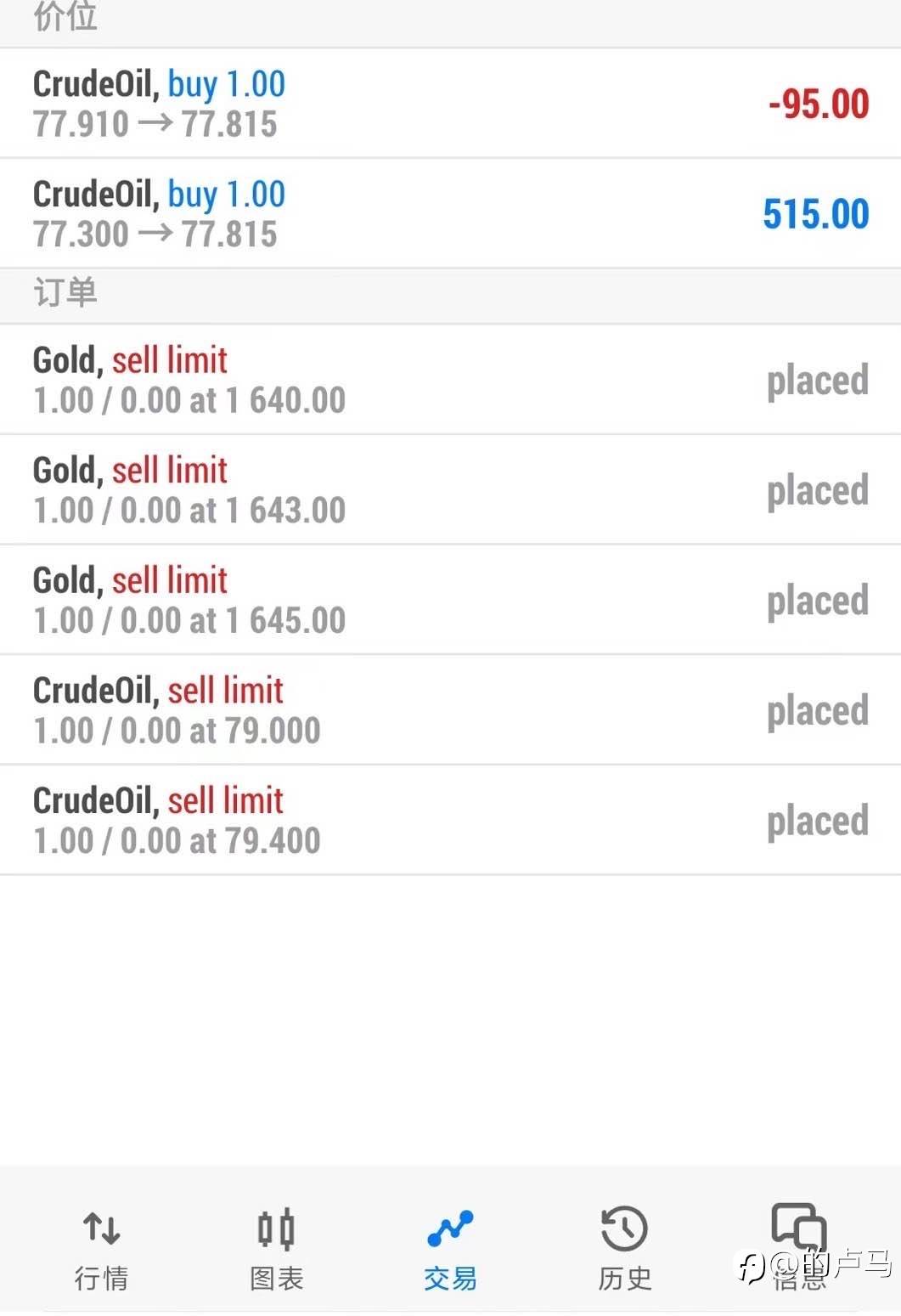Go to the 交易 trade tab
The image size is (901, 1316).
point(450,1247)
